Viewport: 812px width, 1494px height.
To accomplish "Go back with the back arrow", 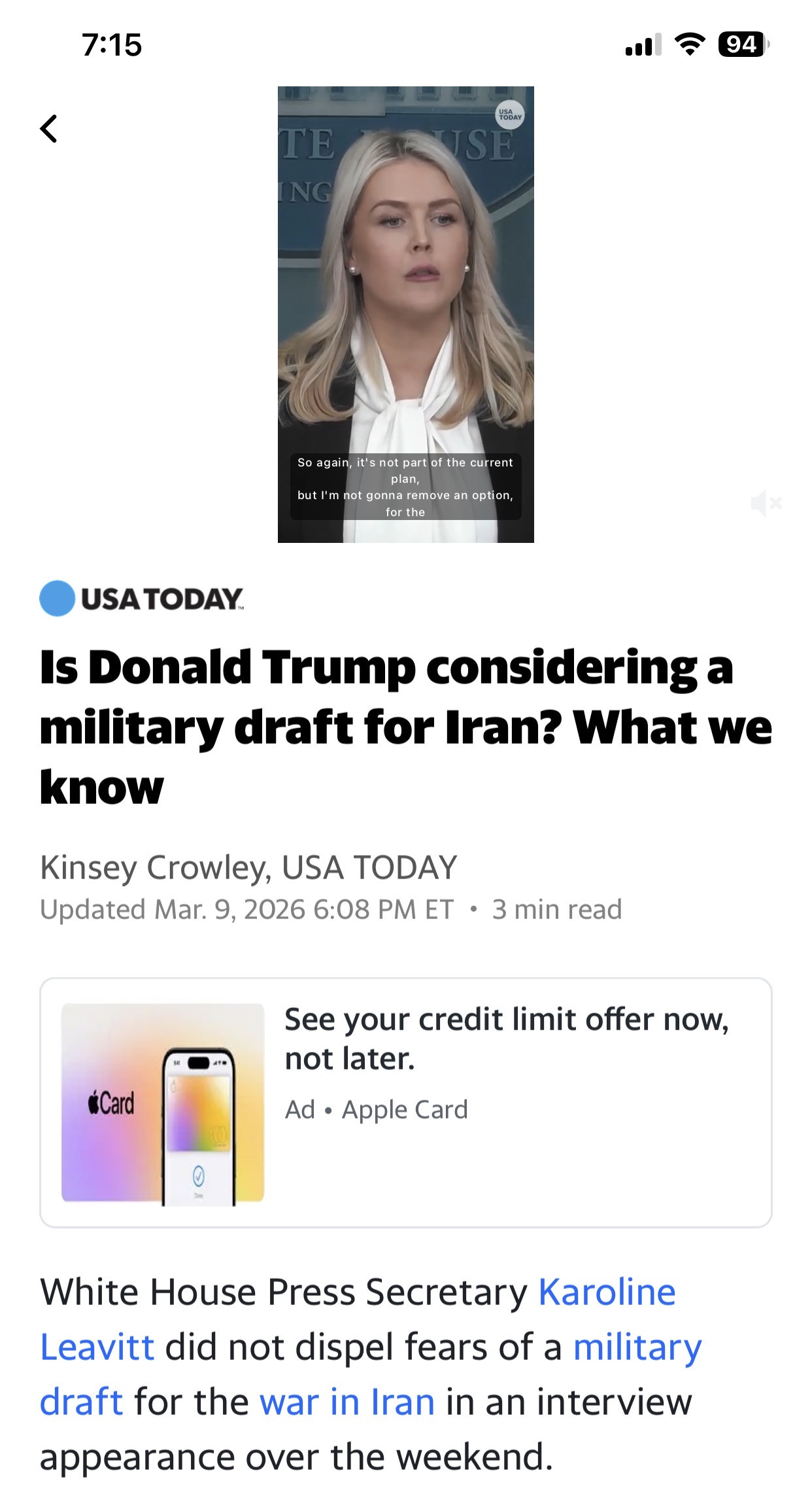I will click(x=49, y=128).
